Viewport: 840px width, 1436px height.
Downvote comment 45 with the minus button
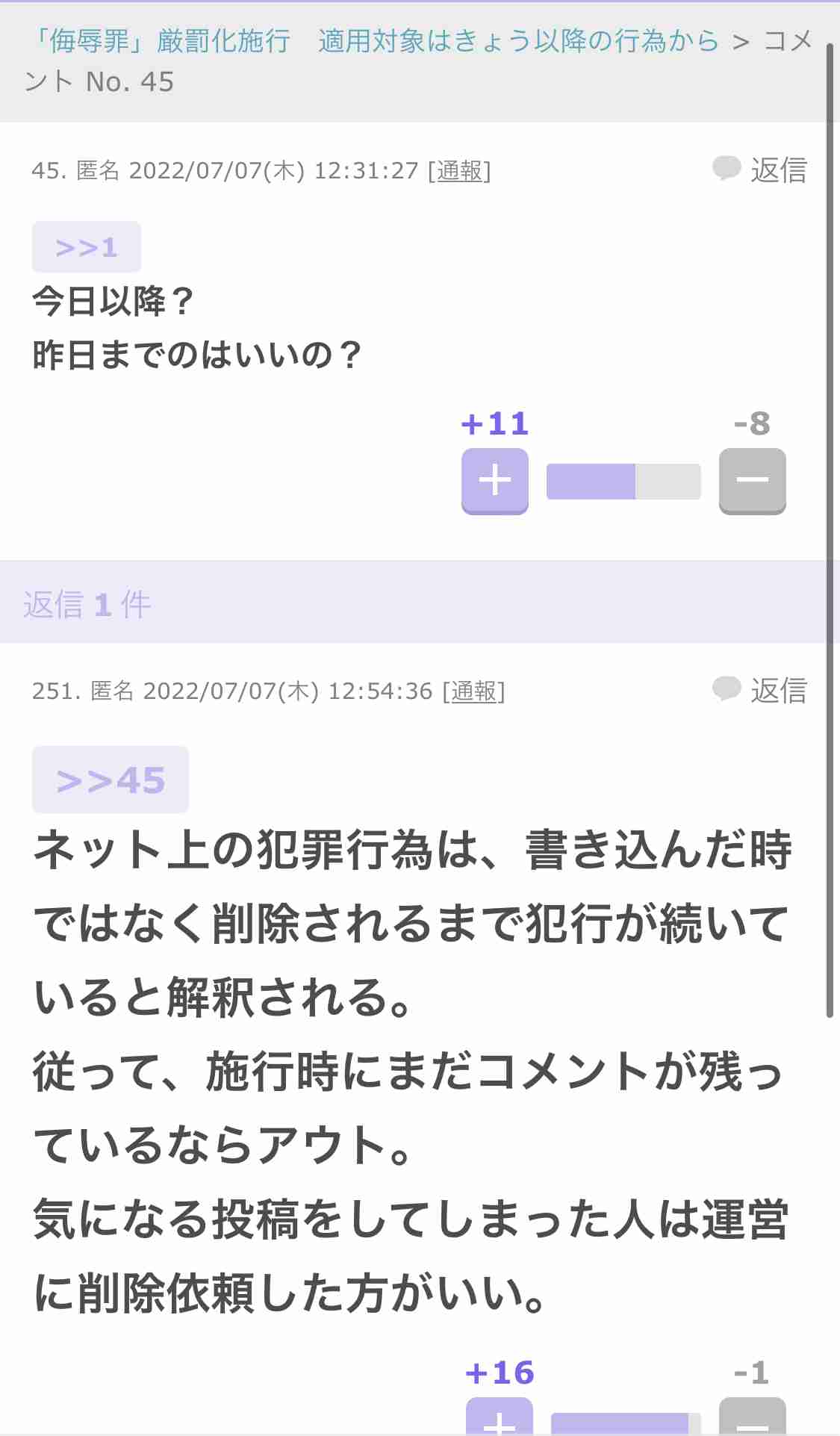click(753, 481)
